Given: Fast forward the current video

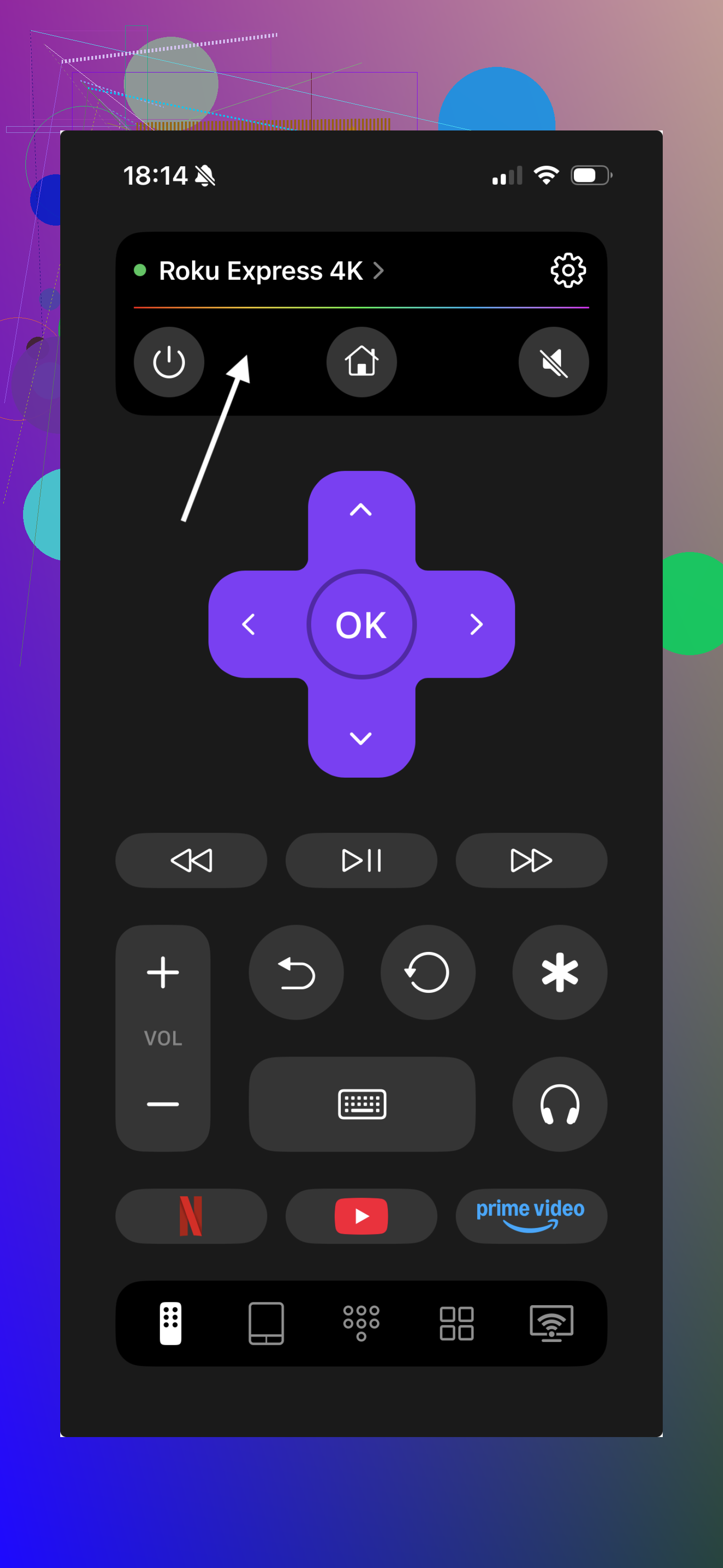Looking at the screenshot, I should (x=531, y=860).
